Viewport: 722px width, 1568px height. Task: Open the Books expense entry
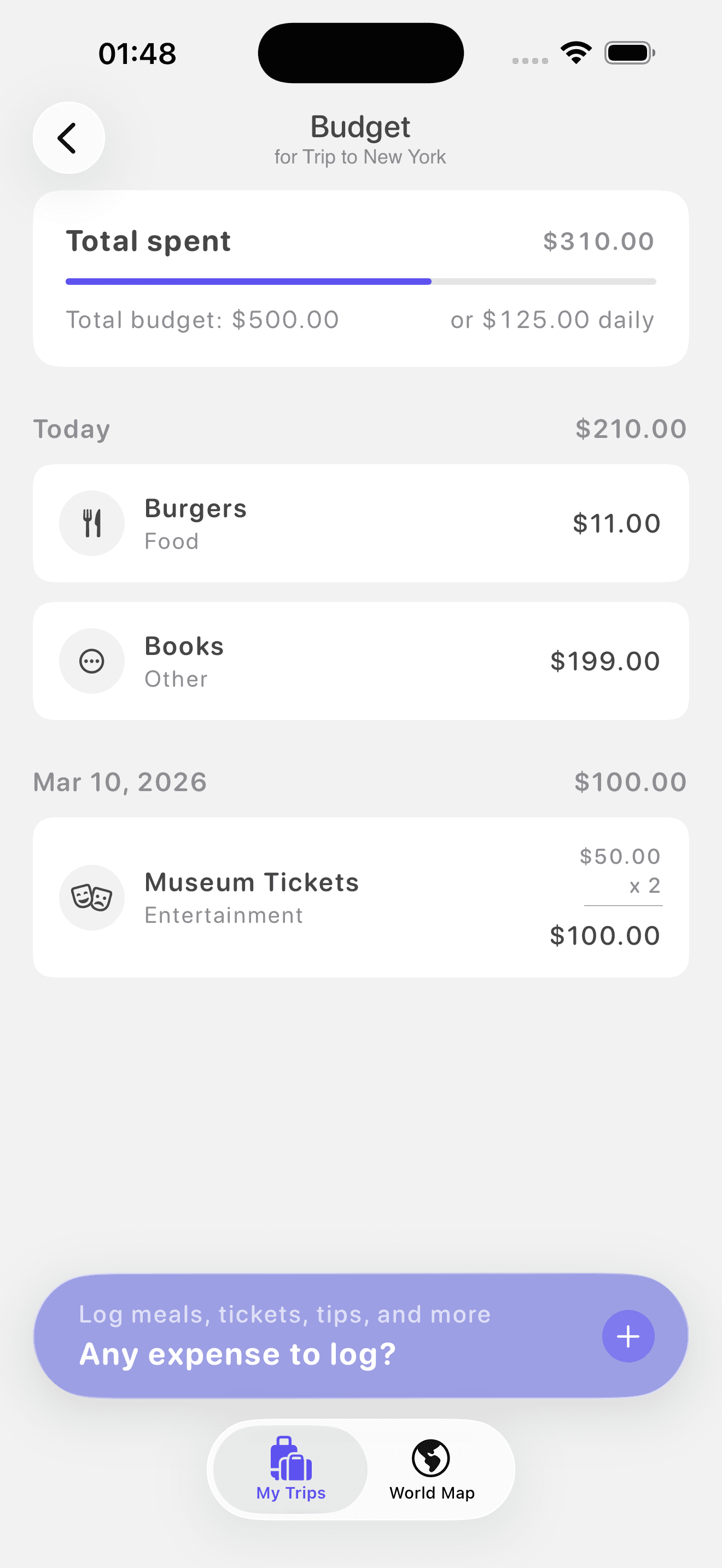[x=360, y=660]
